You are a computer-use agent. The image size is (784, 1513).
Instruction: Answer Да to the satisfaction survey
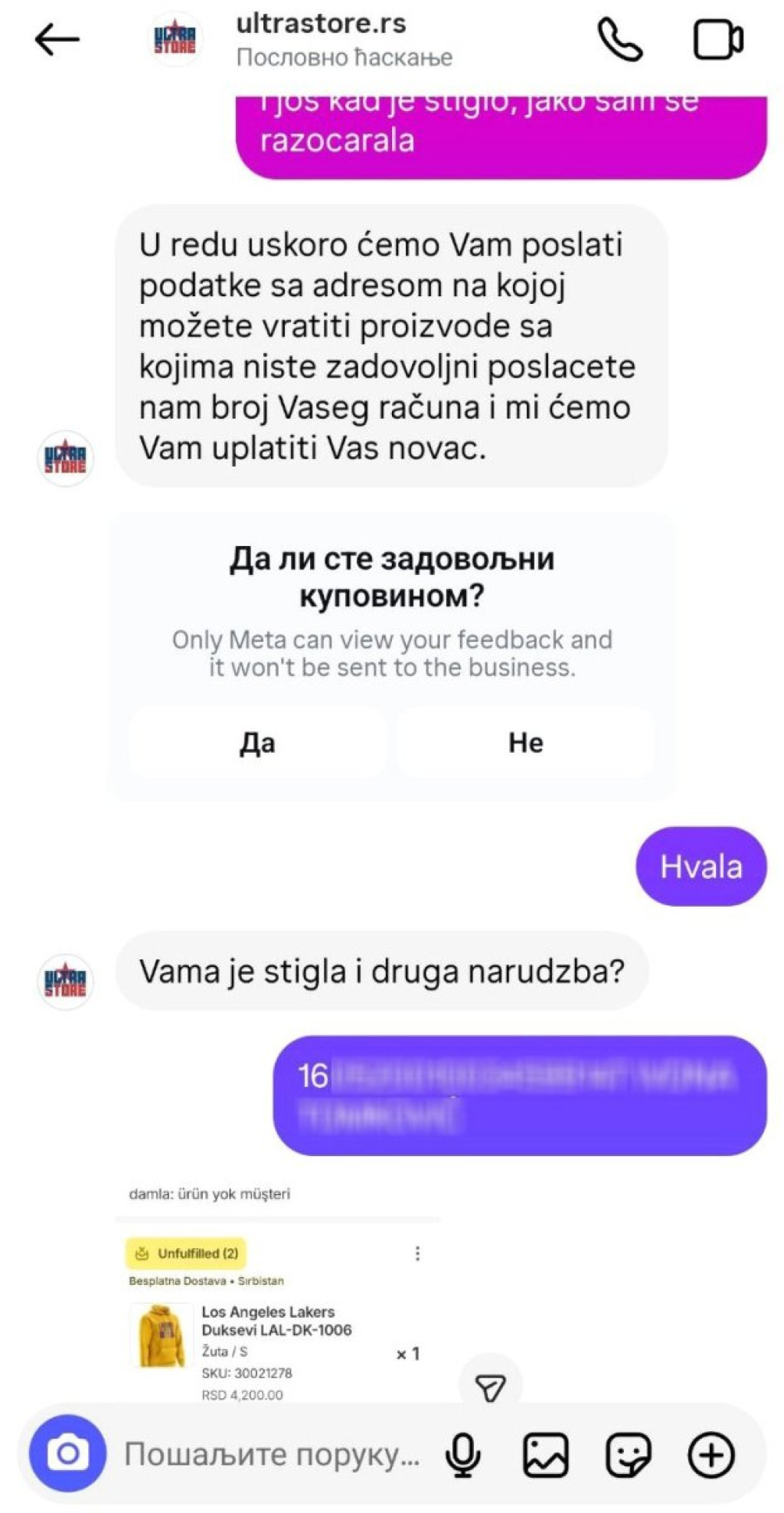[x=257, y=743]
